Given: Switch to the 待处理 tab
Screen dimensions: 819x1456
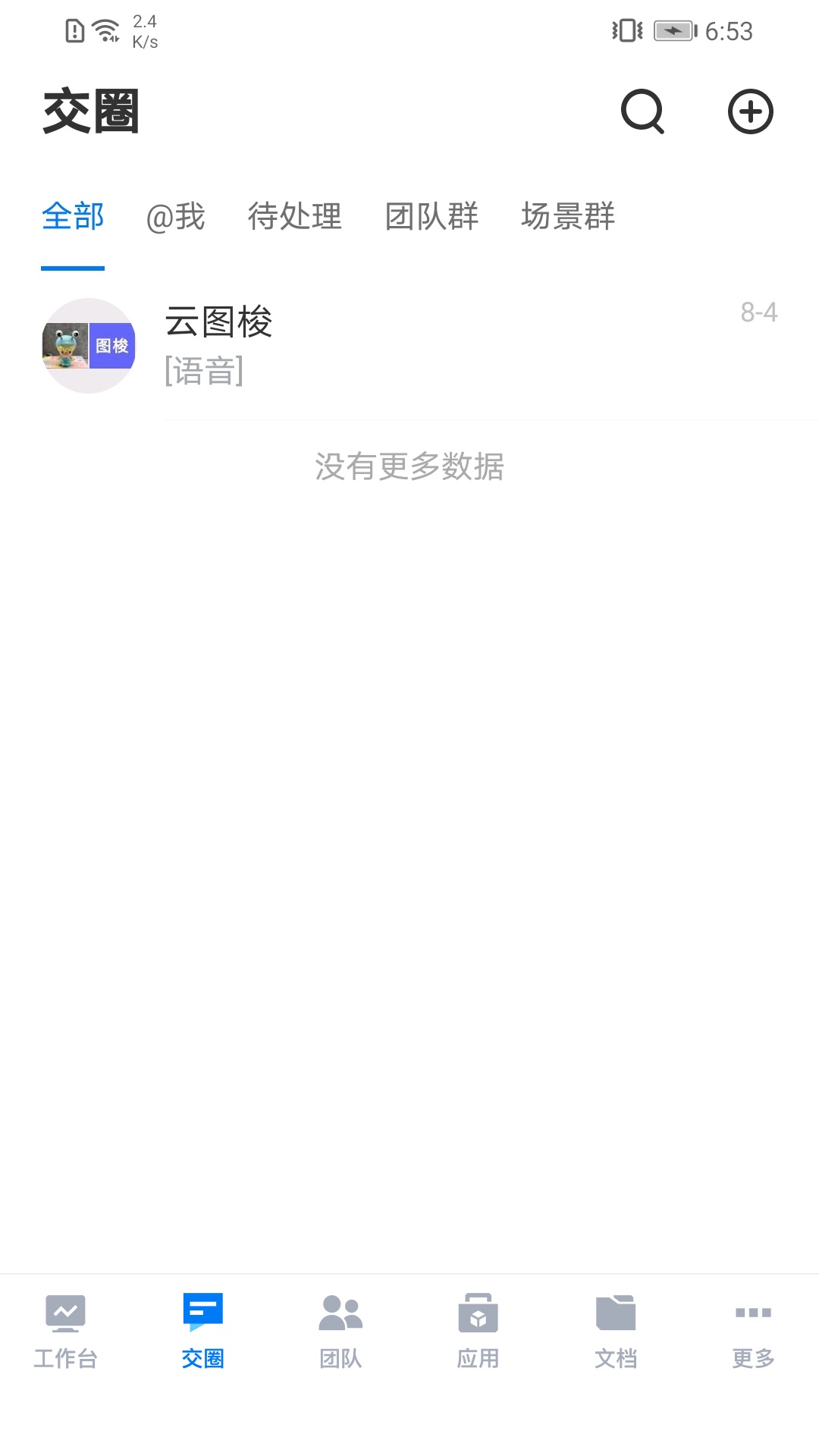Looking at the screenshot, I should (x=295, y=217).
